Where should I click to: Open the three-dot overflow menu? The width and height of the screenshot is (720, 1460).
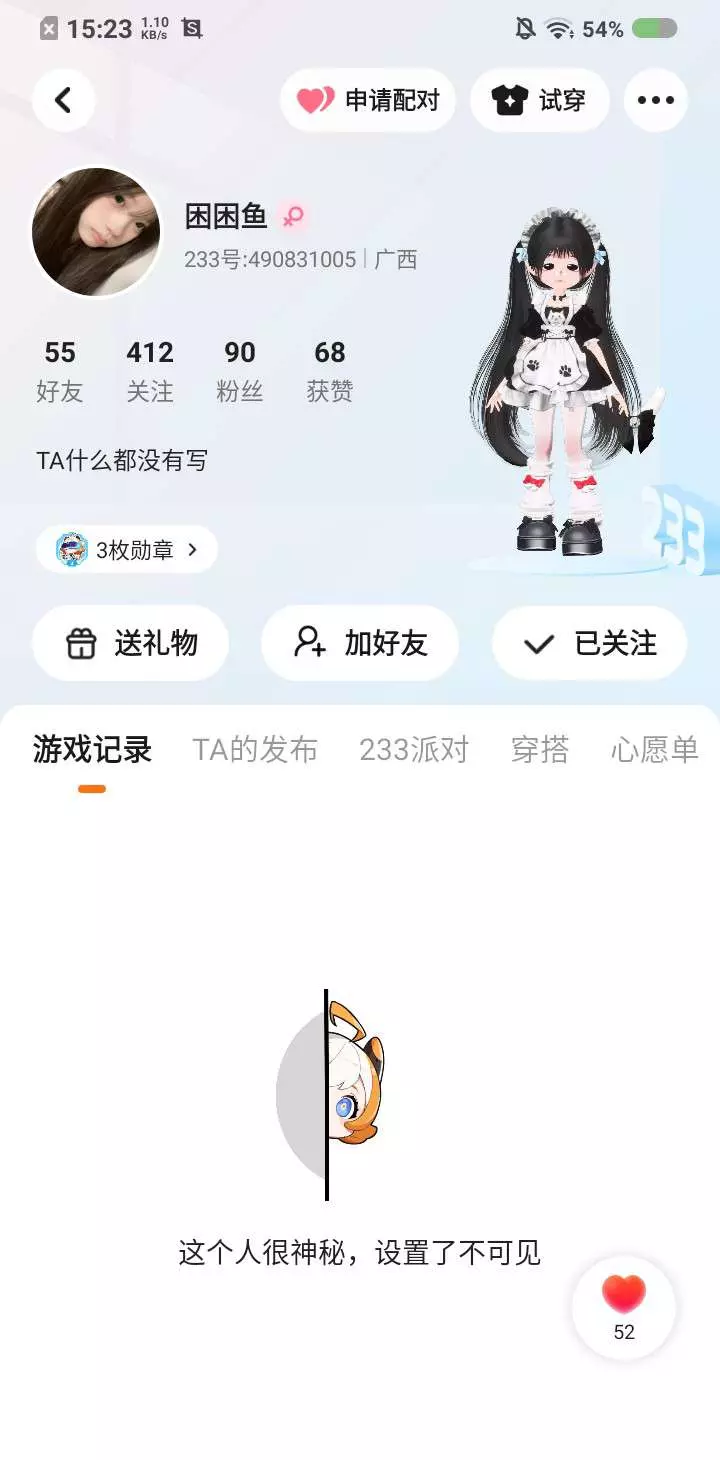656,100
